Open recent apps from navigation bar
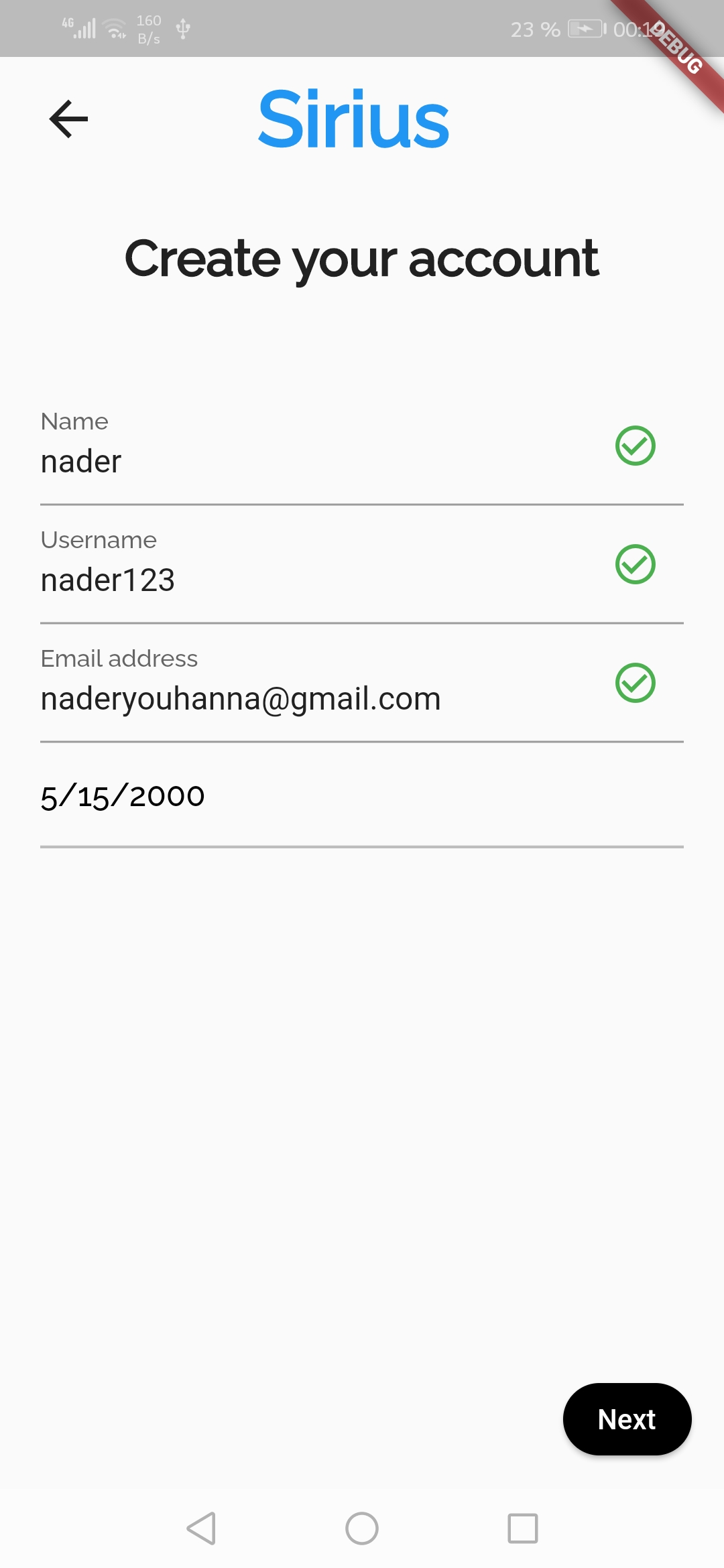 [x=523, y=1528]
